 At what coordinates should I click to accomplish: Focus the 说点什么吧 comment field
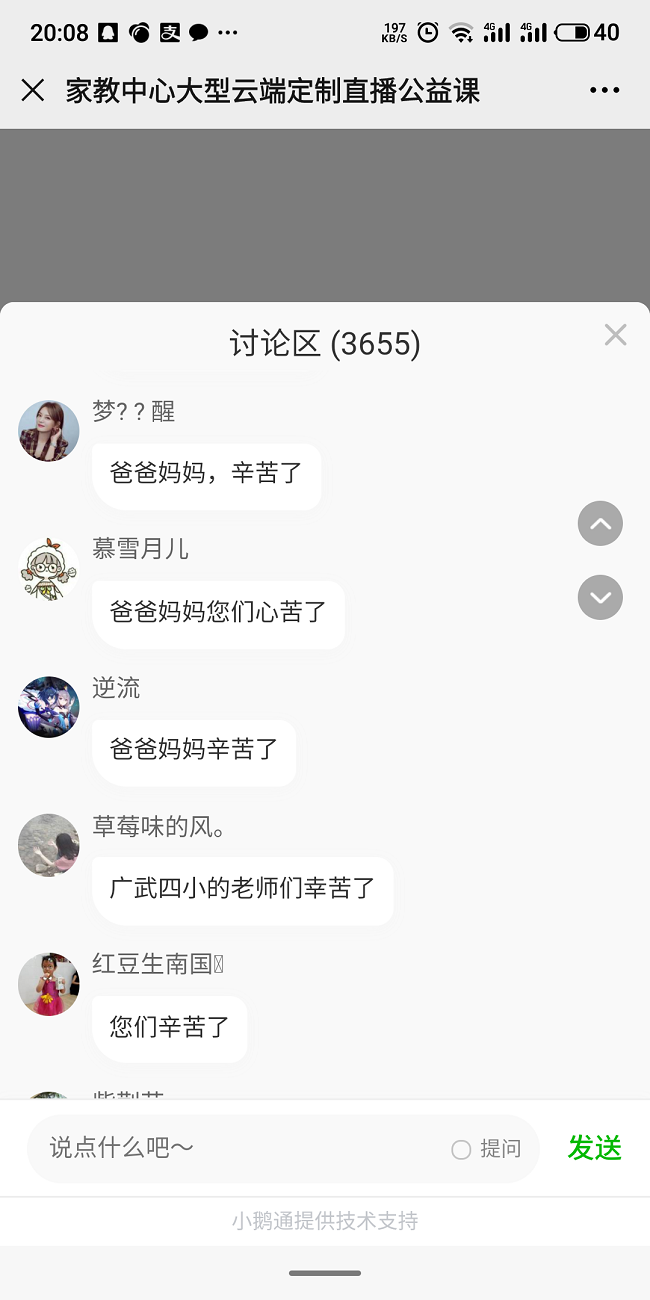pos(240,1148)
